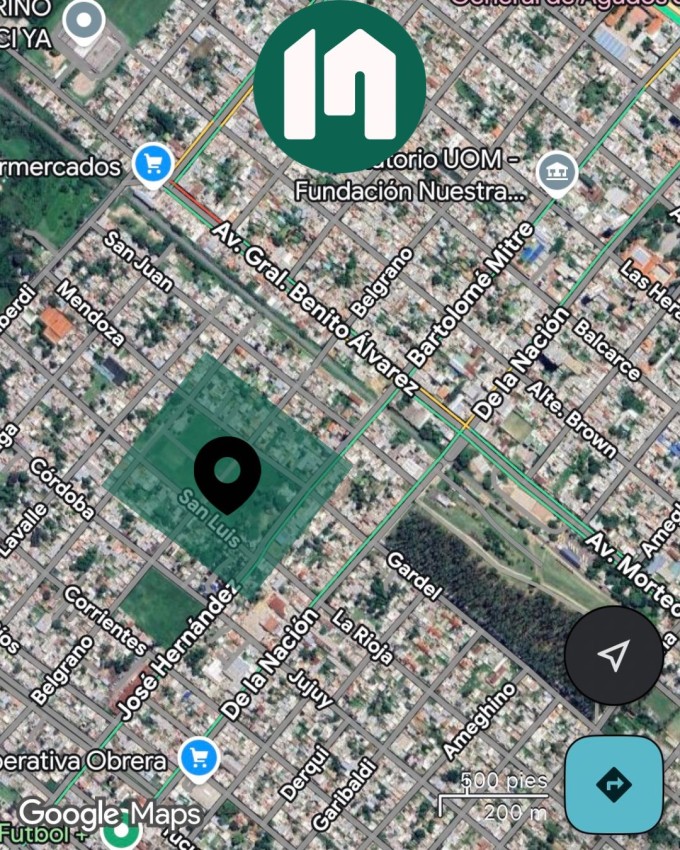The image size is (680, 850).
Task: Center map on my current location
Action: 613,656
